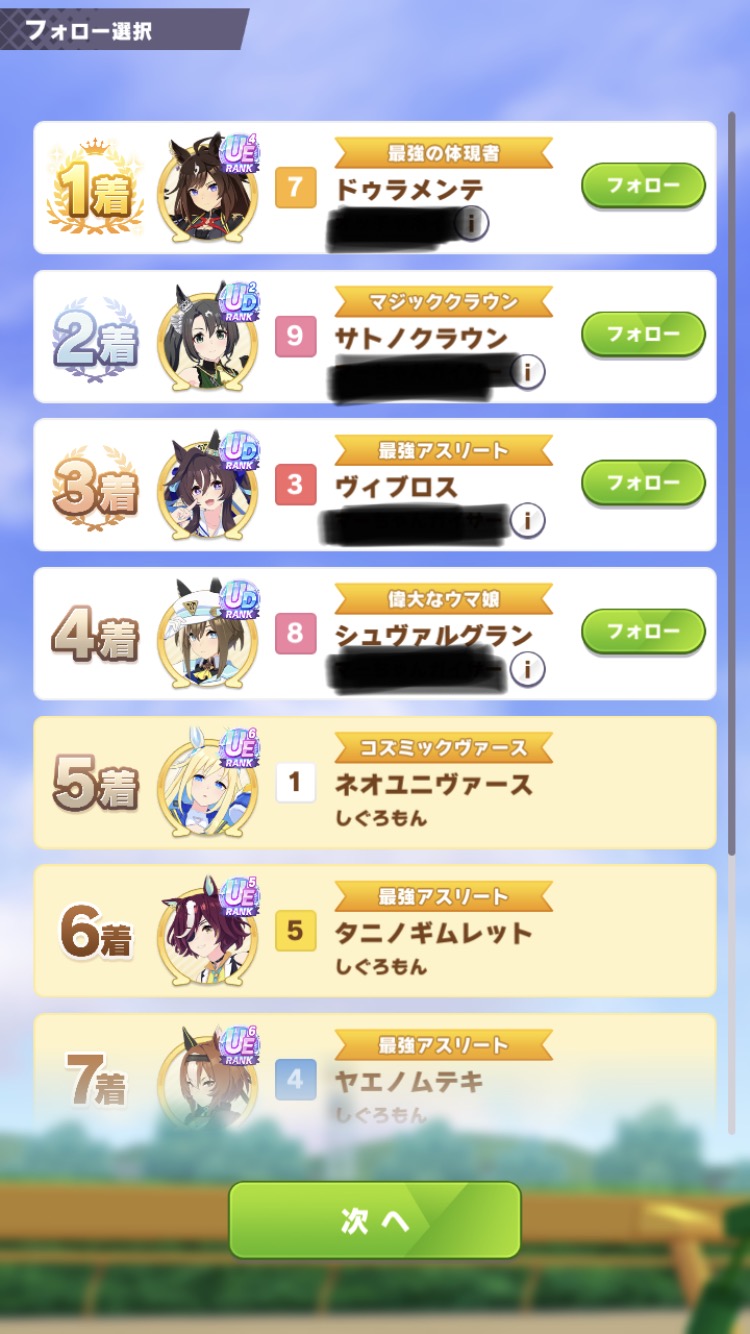Open info icon under ヴィブロス
The image size is (750, 1334).
527,520
